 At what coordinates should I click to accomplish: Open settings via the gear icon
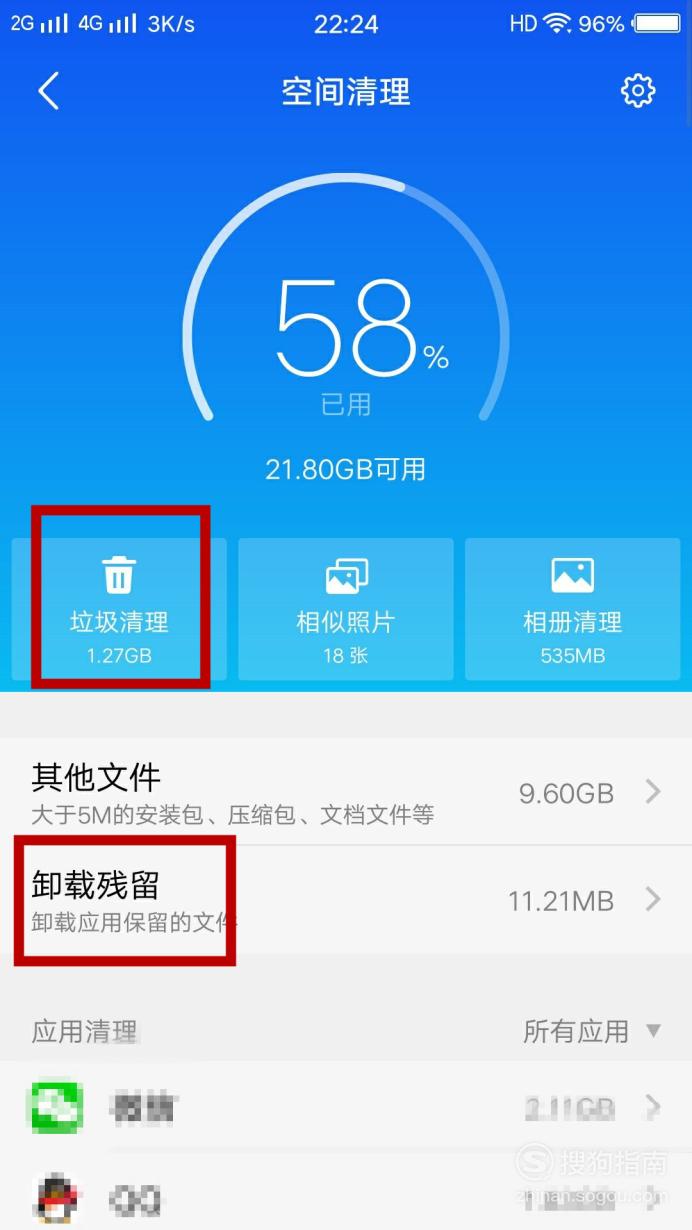(638, 91)
